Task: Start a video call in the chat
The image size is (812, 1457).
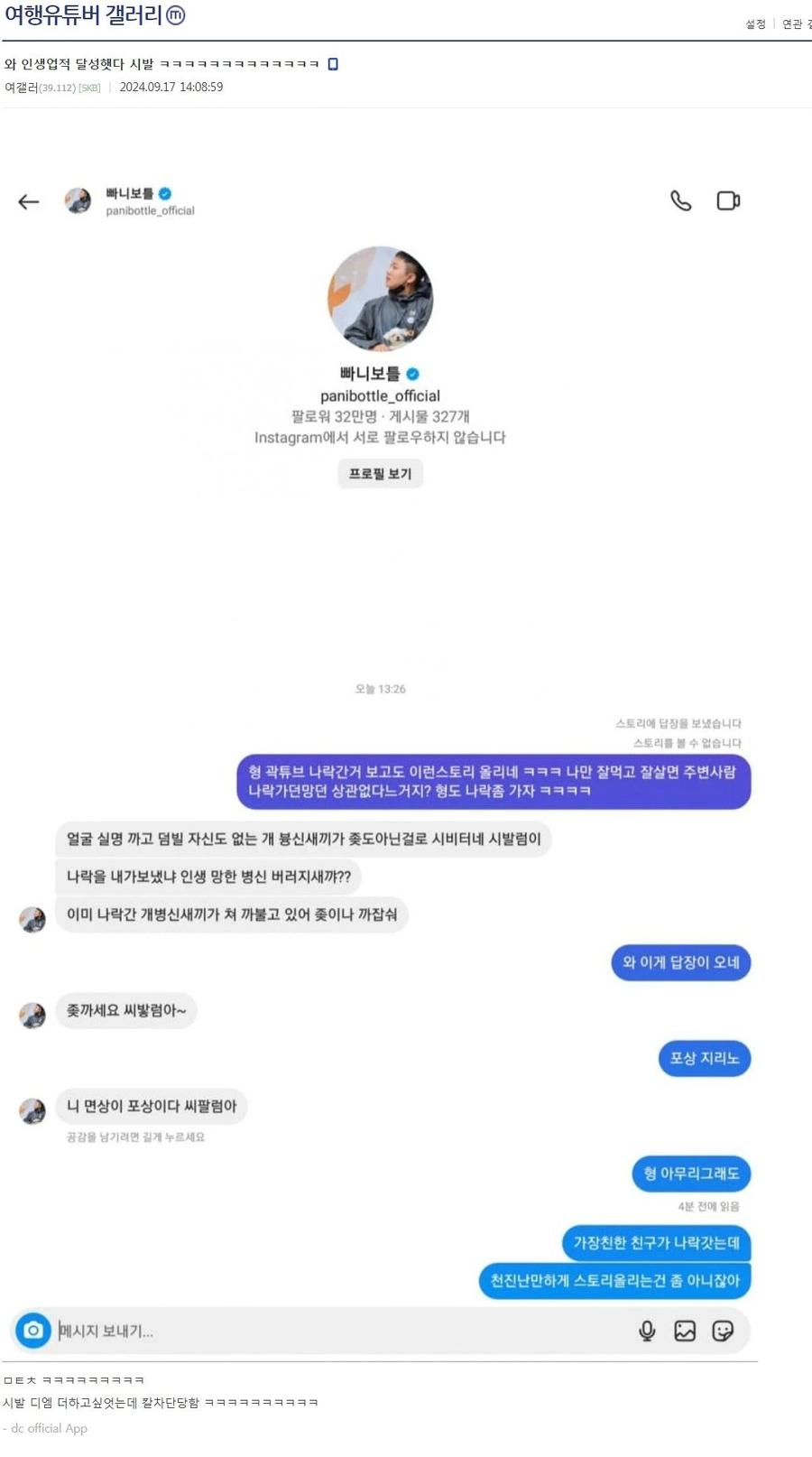Action: 729,200
